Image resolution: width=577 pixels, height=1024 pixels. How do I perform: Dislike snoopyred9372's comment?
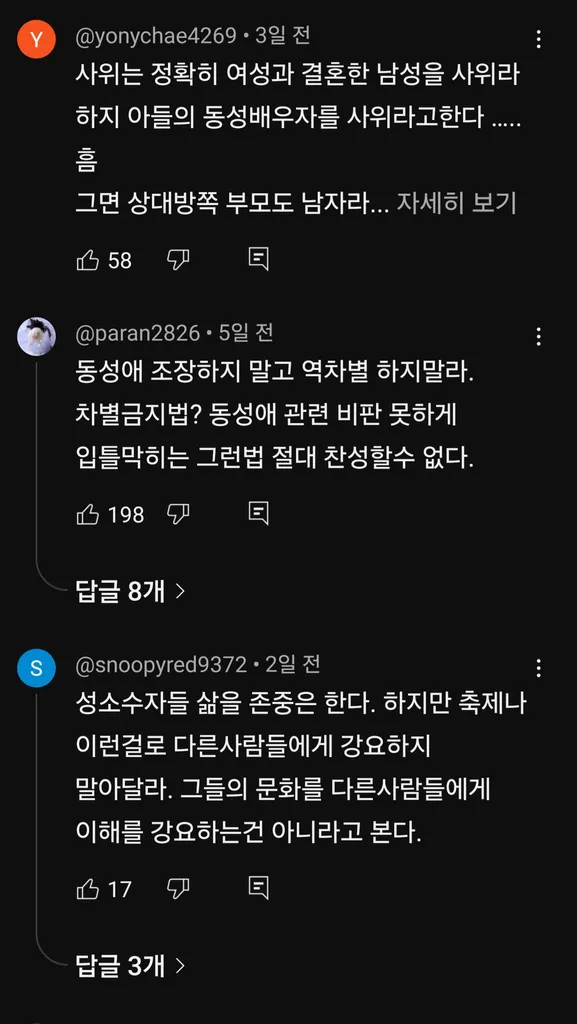click(178, 888)
